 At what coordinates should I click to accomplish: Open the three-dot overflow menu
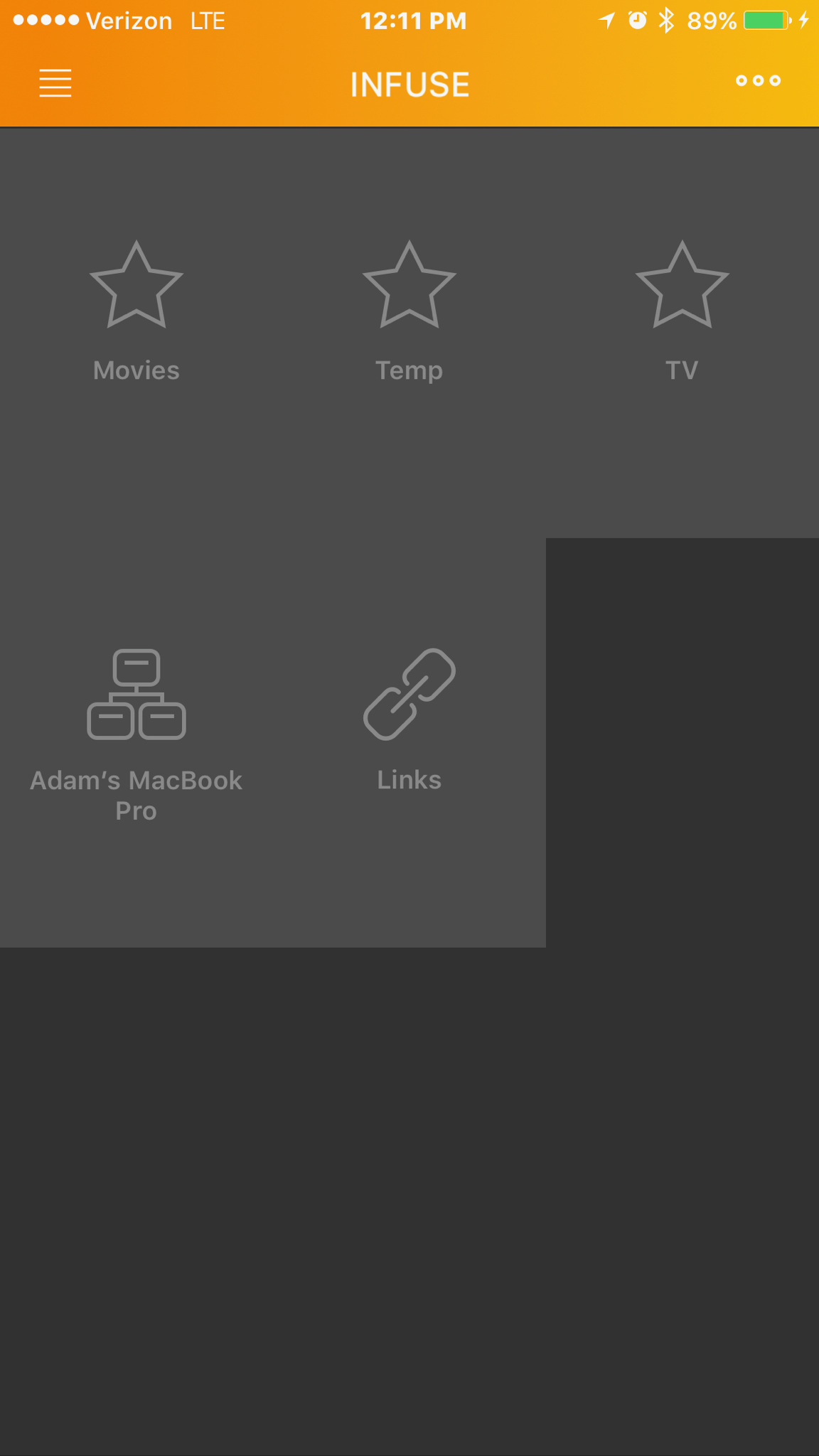coord(758,81)
